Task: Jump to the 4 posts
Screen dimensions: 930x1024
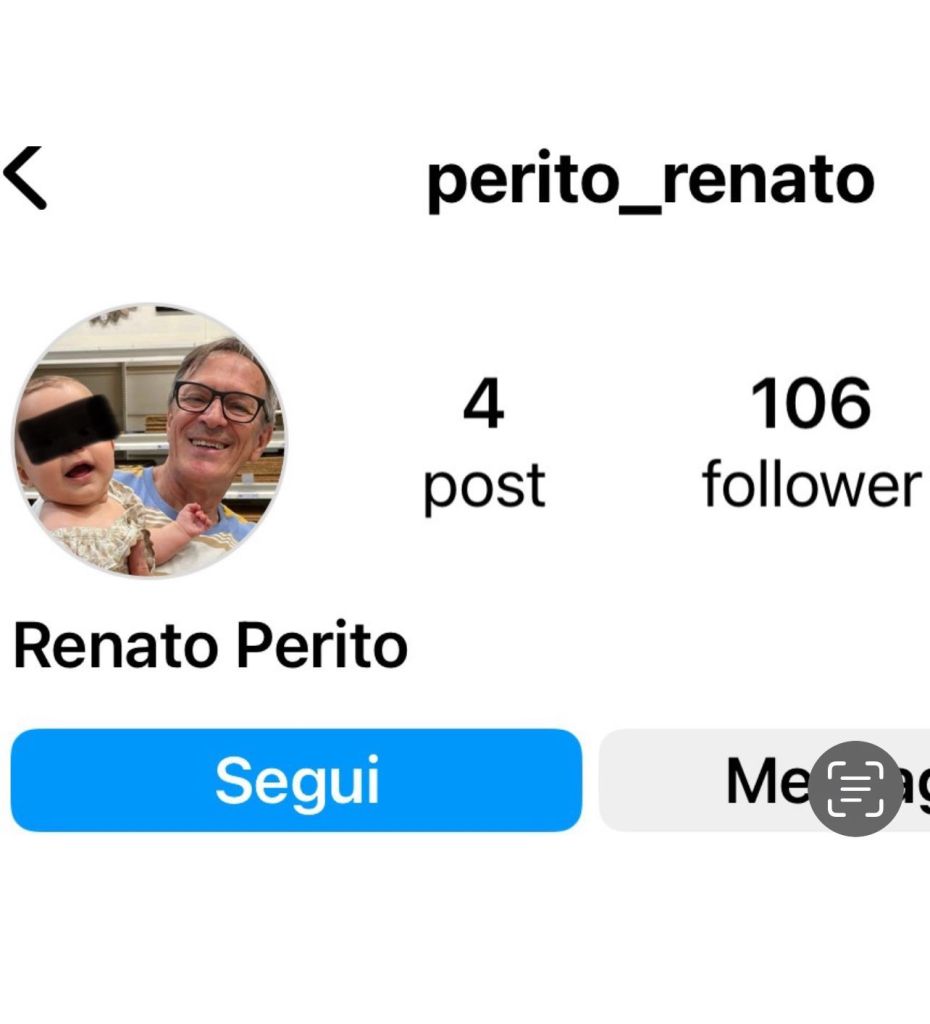Action: (x=484, y=442)
